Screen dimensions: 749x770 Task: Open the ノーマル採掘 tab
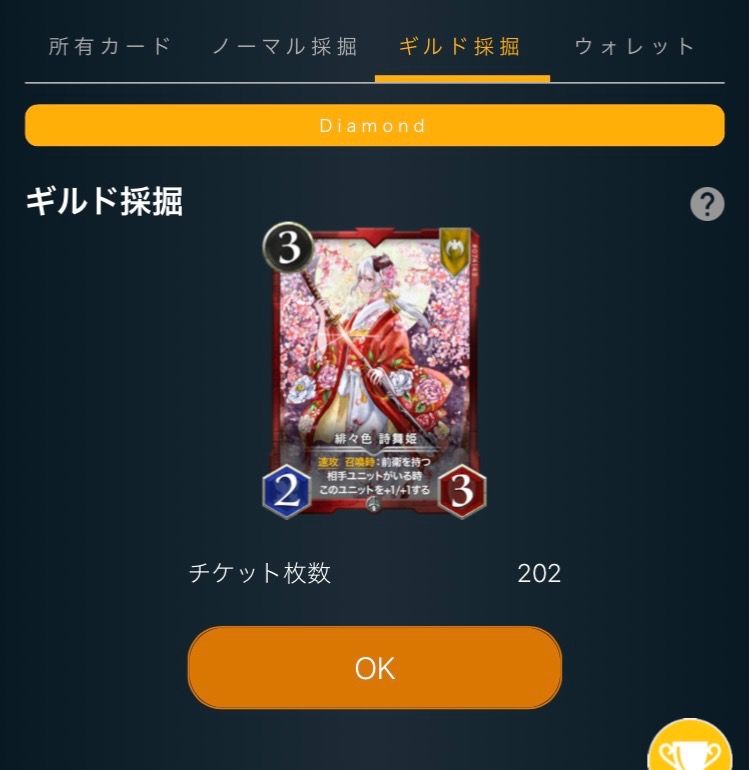(285, 46)
